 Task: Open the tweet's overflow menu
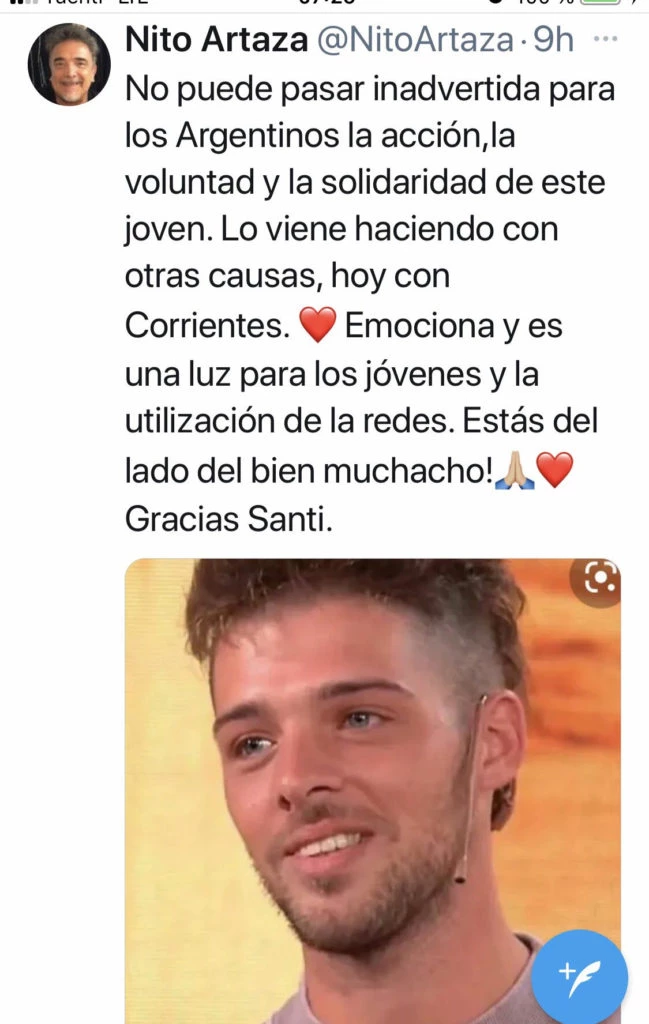coord(605,40)
